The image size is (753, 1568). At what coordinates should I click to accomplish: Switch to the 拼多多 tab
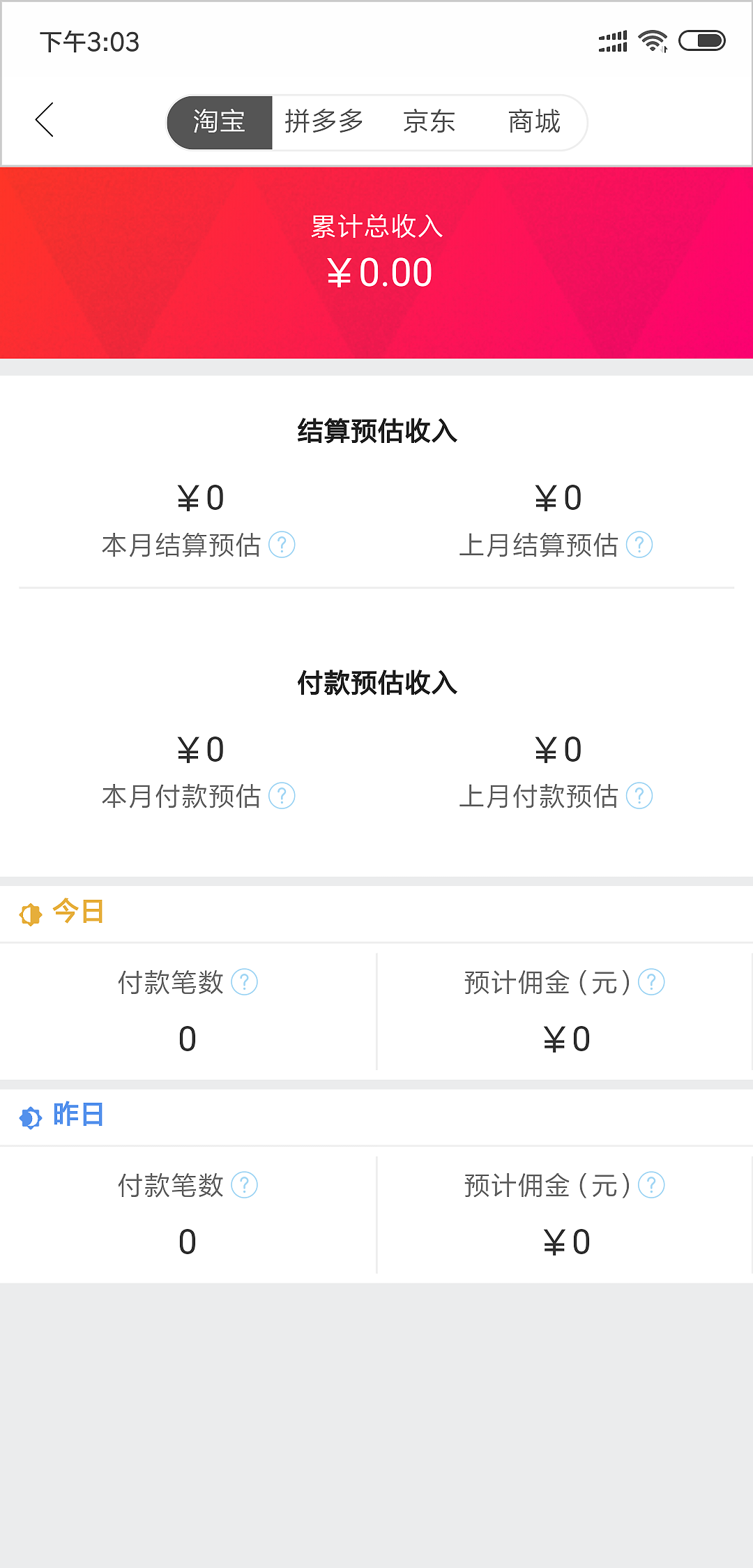(x=324, y=121)
